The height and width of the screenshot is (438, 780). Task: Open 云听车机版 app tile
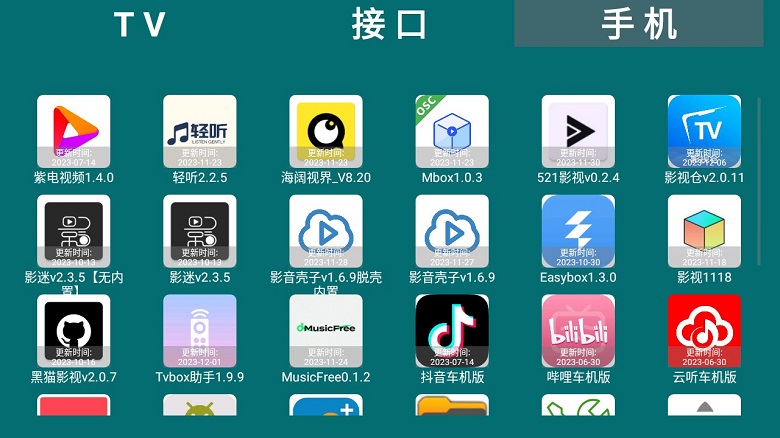(x=704, y=331)
